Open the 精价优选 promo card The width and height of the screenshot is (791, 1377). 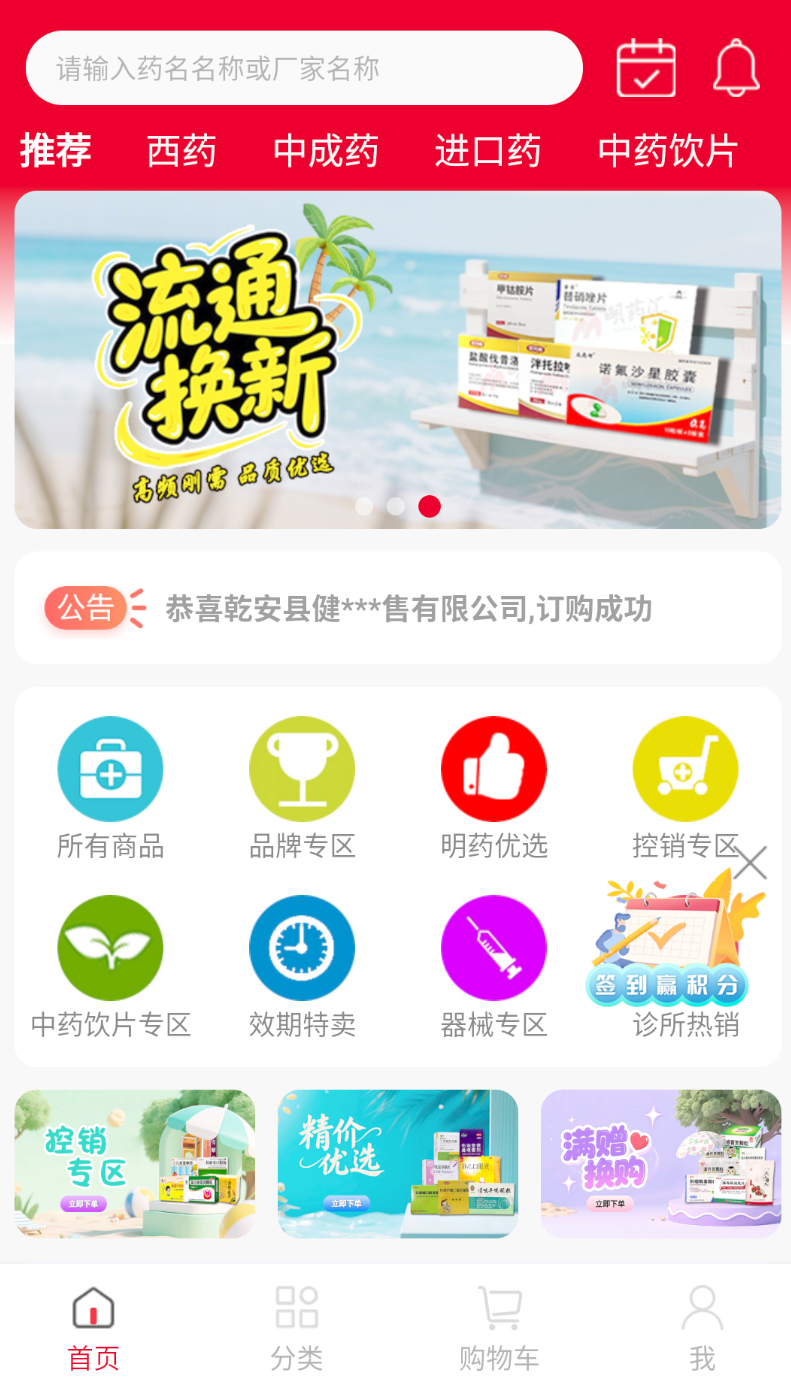tap(397, 1164)
